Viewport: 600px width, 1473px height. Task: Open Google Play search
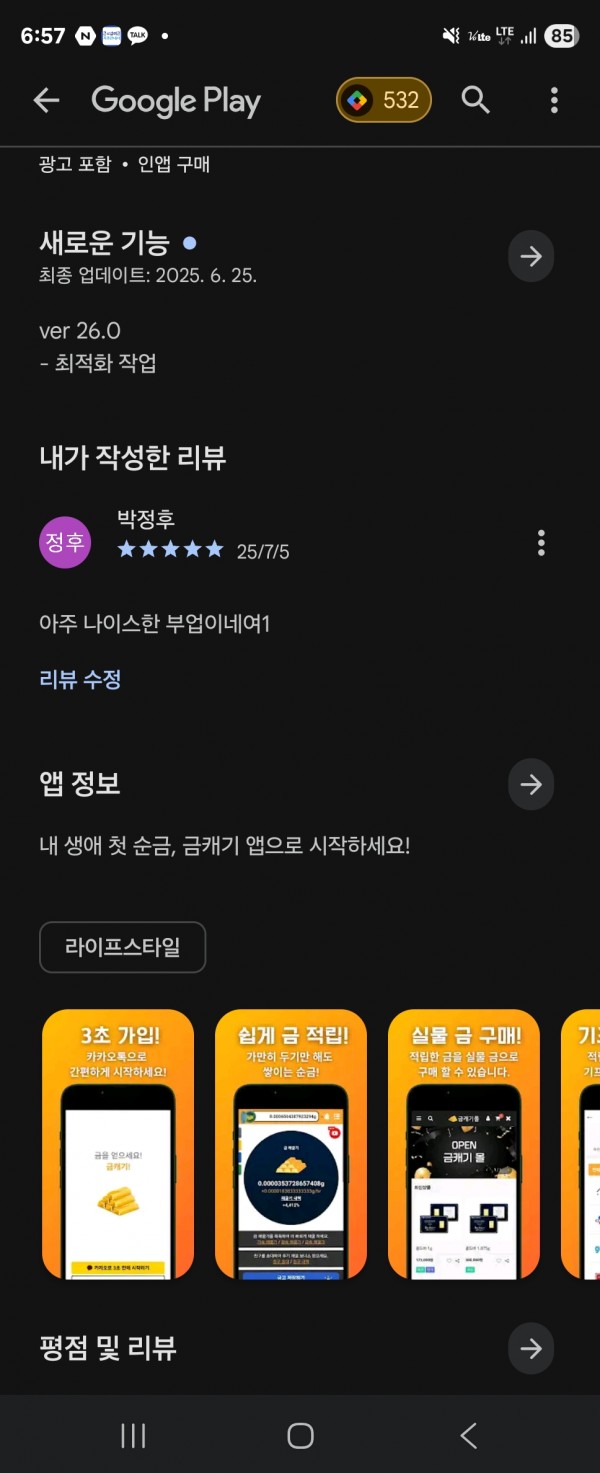click(476, 100)
